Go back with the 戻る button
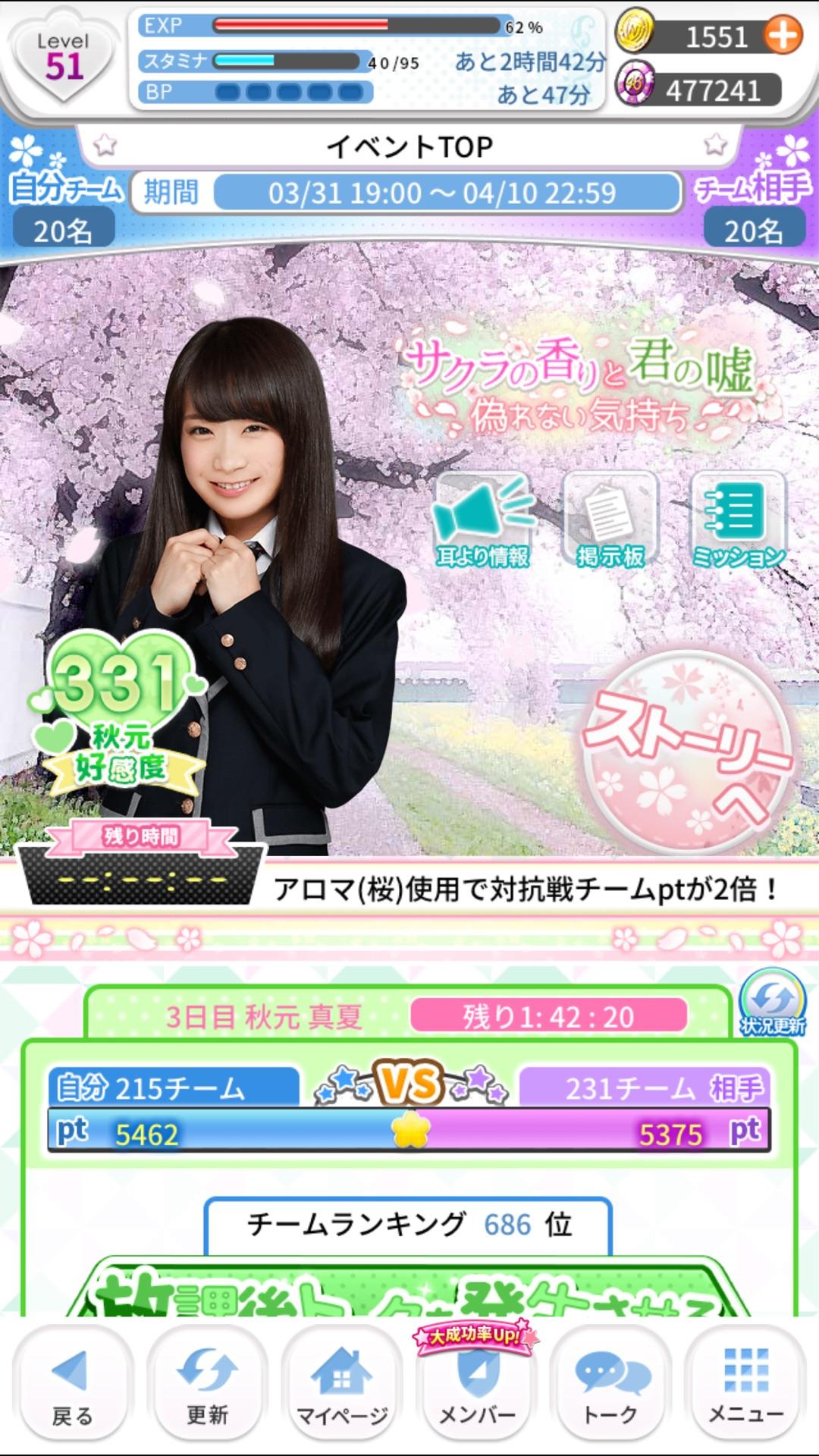 point(72,1388)
